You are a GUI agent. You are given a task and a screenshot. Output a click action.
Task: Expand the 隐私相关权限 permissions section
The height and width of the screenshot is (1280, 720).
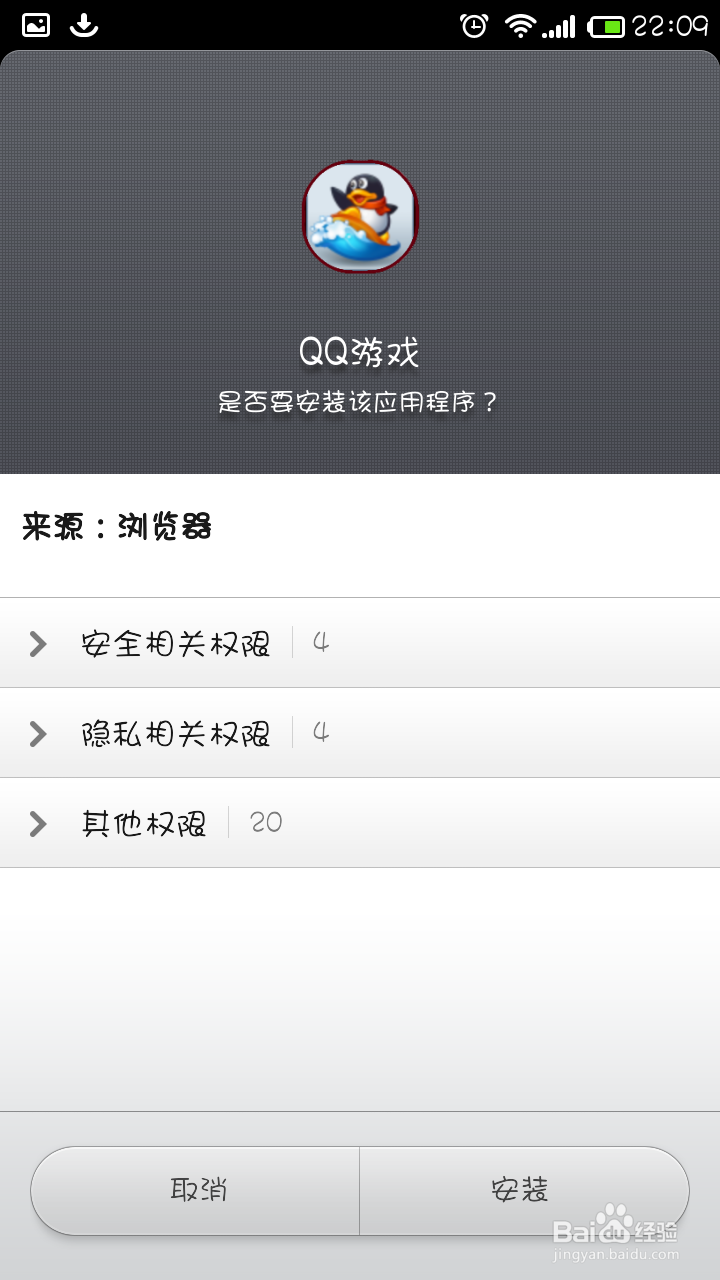click(176, 733)
